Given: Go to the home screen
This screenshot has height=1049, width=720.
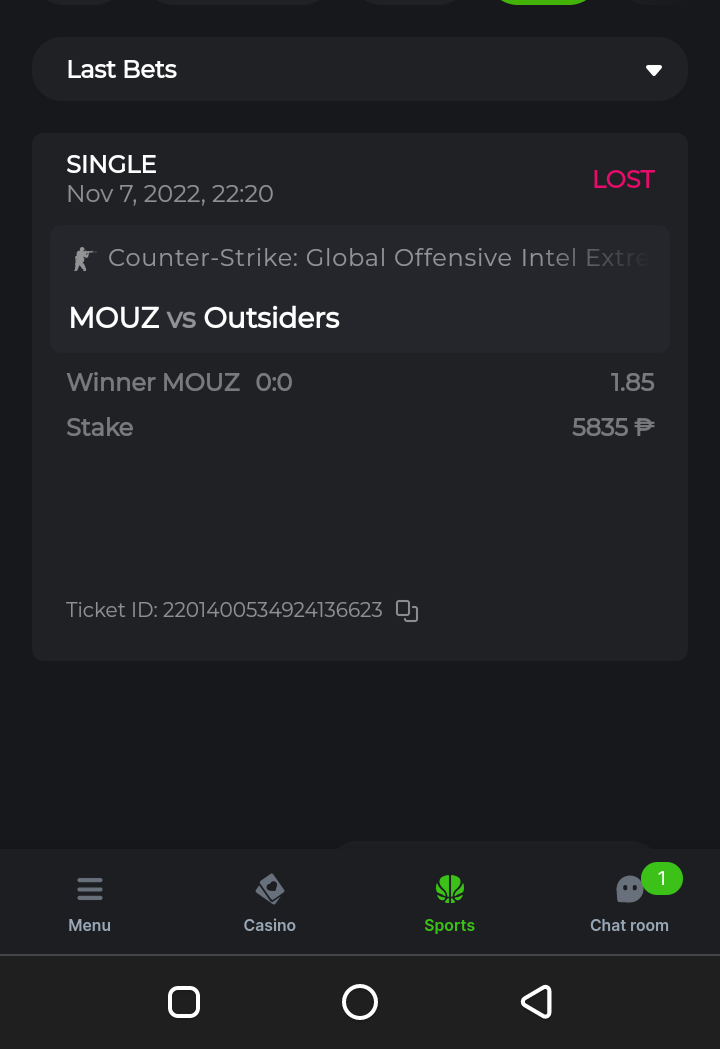Looking at the screenshot, I should pos(360,1001).
